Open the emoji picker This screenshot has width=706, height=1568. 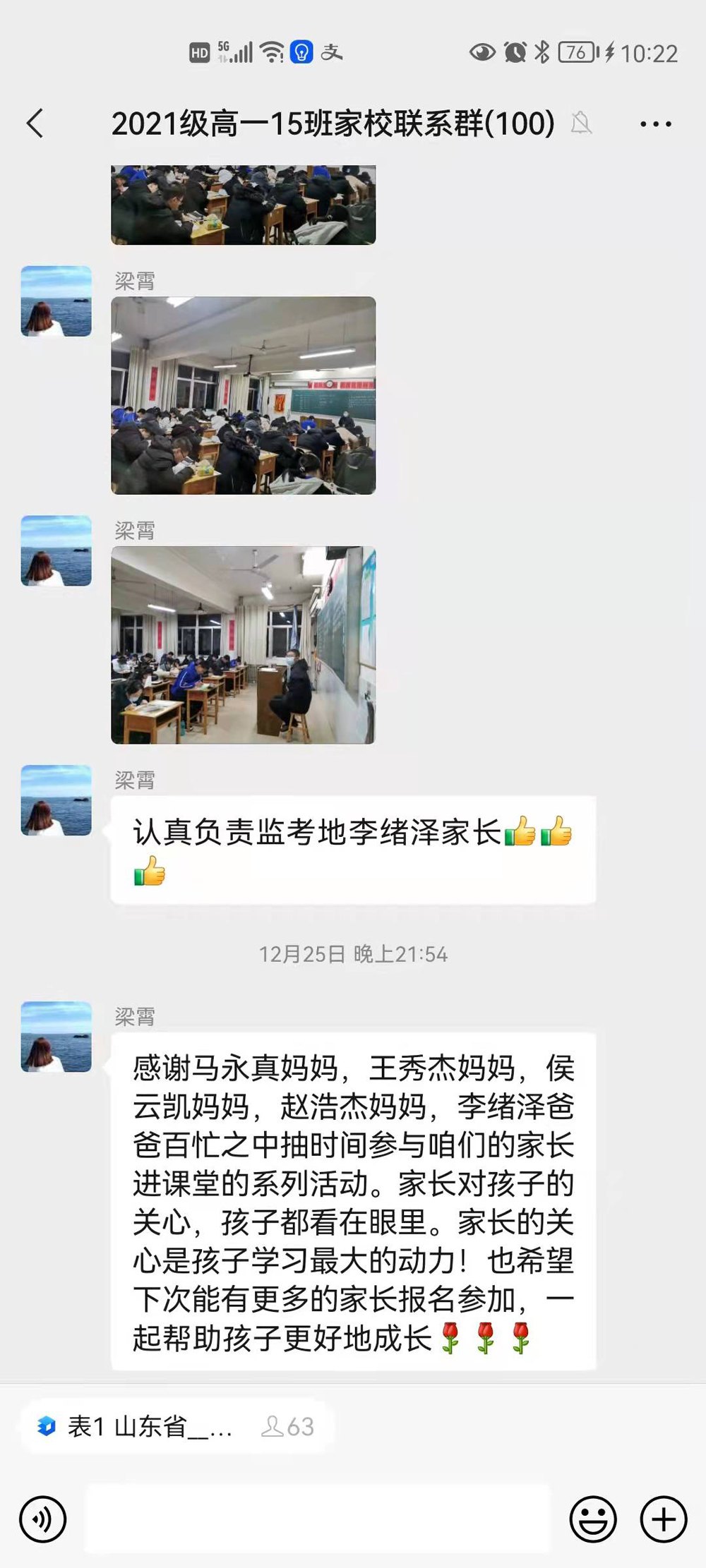click(593, 1519)
